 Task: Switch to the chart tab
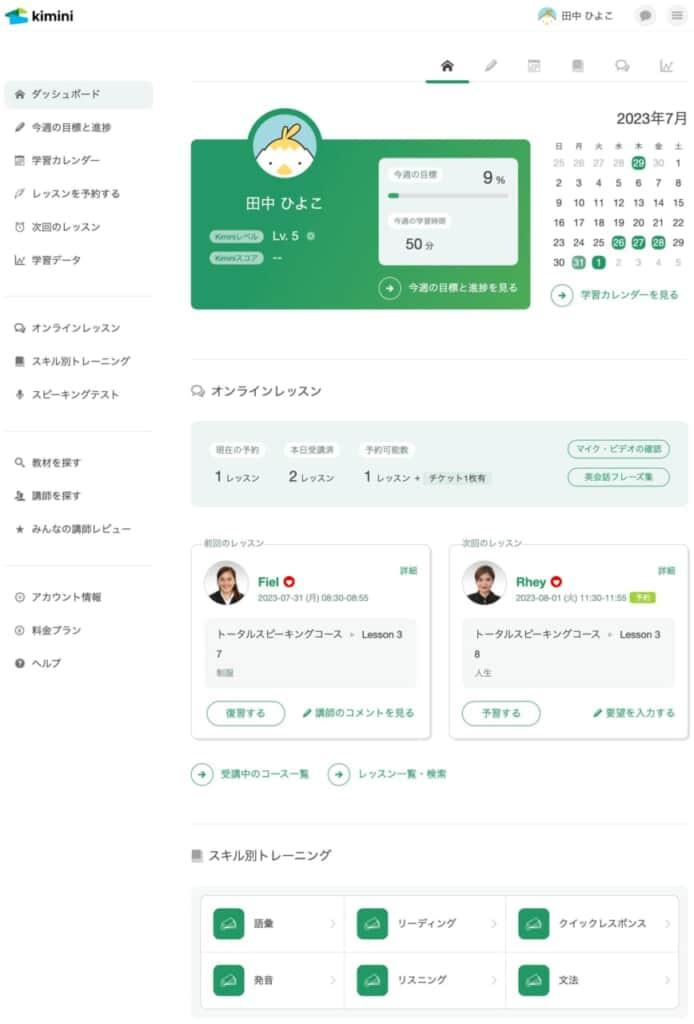click(666, 66)
